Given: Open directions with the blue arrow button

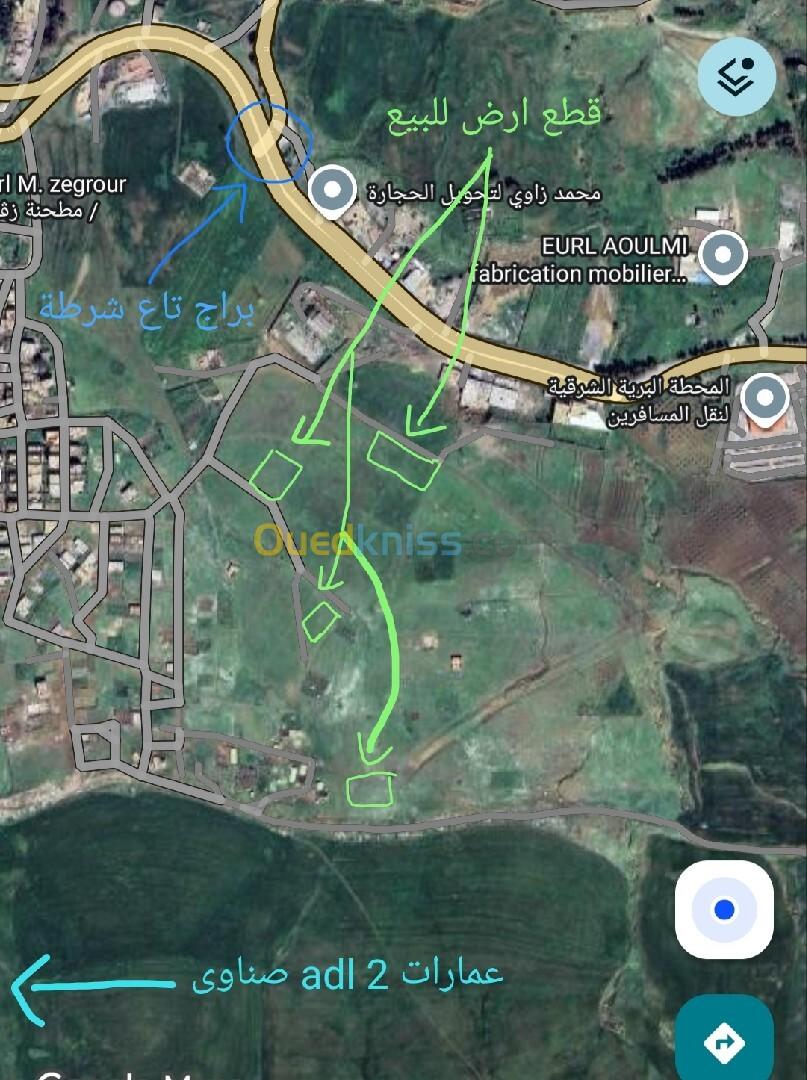Looking at the screenshot, I should click(x=724, y=1042).
